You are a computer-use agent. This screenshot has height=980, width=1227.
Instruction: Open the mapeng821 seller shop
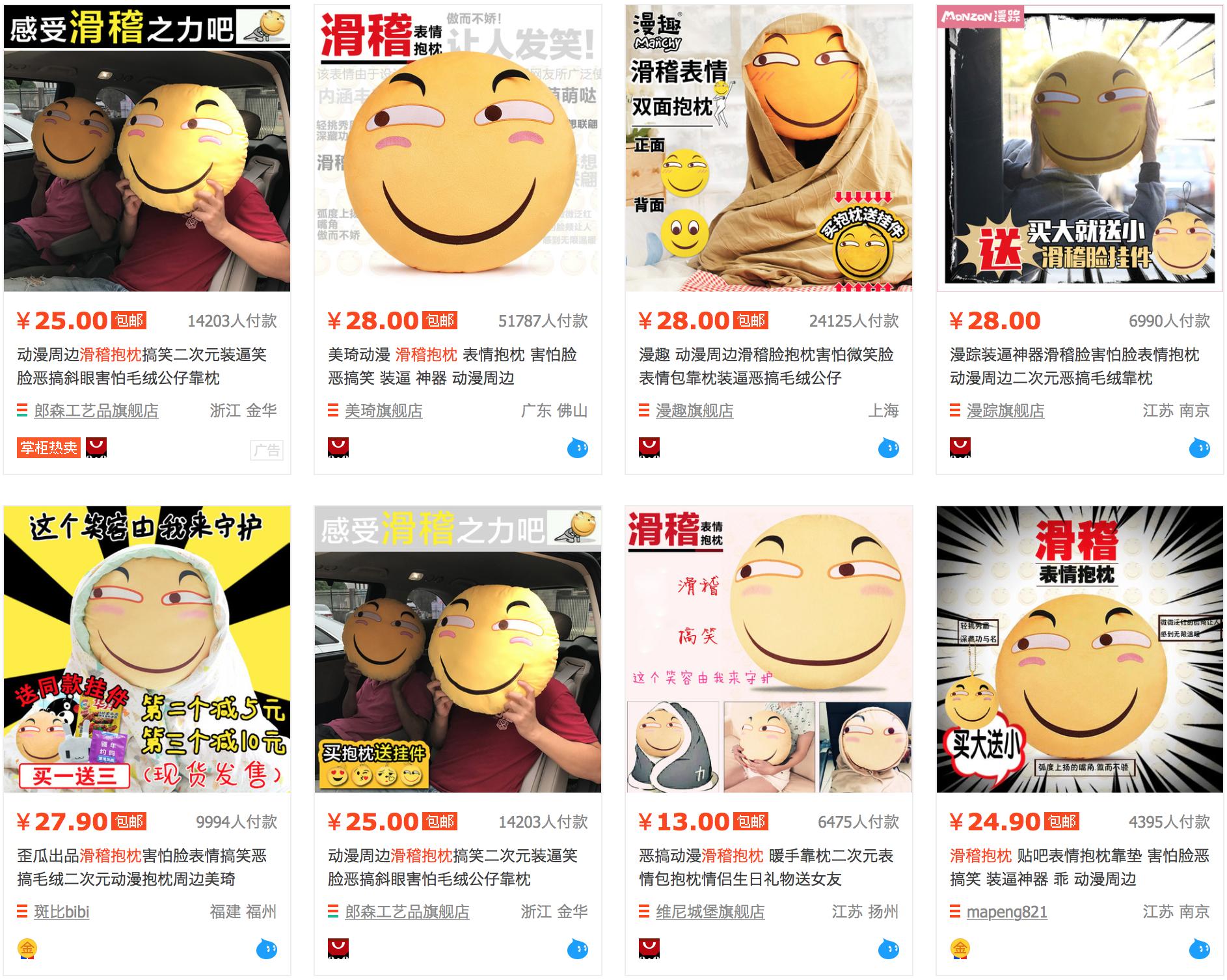[1006, 912]
